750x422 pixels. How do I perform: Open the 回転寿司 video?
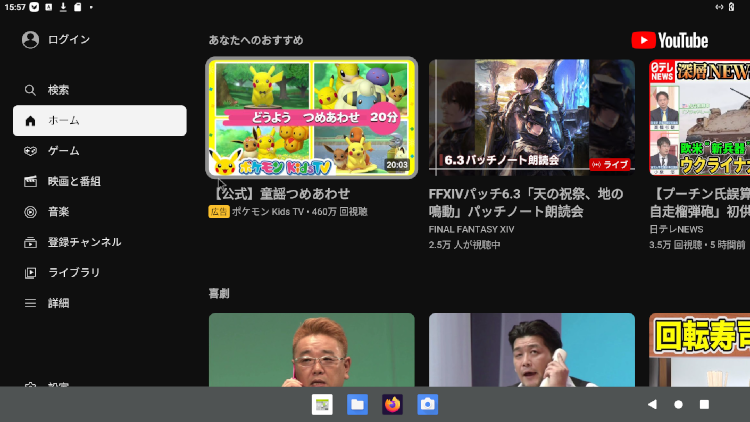click(x=699, y=352)
